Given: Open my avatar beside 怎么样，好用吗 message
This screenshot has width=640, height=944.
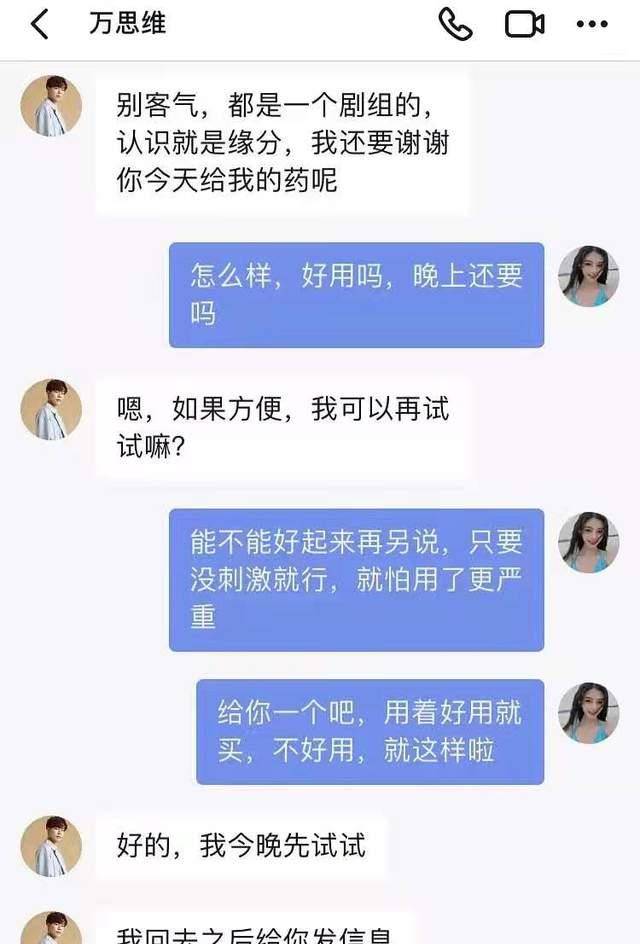Looking at the screenshot, I should click(x=588, y=274).
